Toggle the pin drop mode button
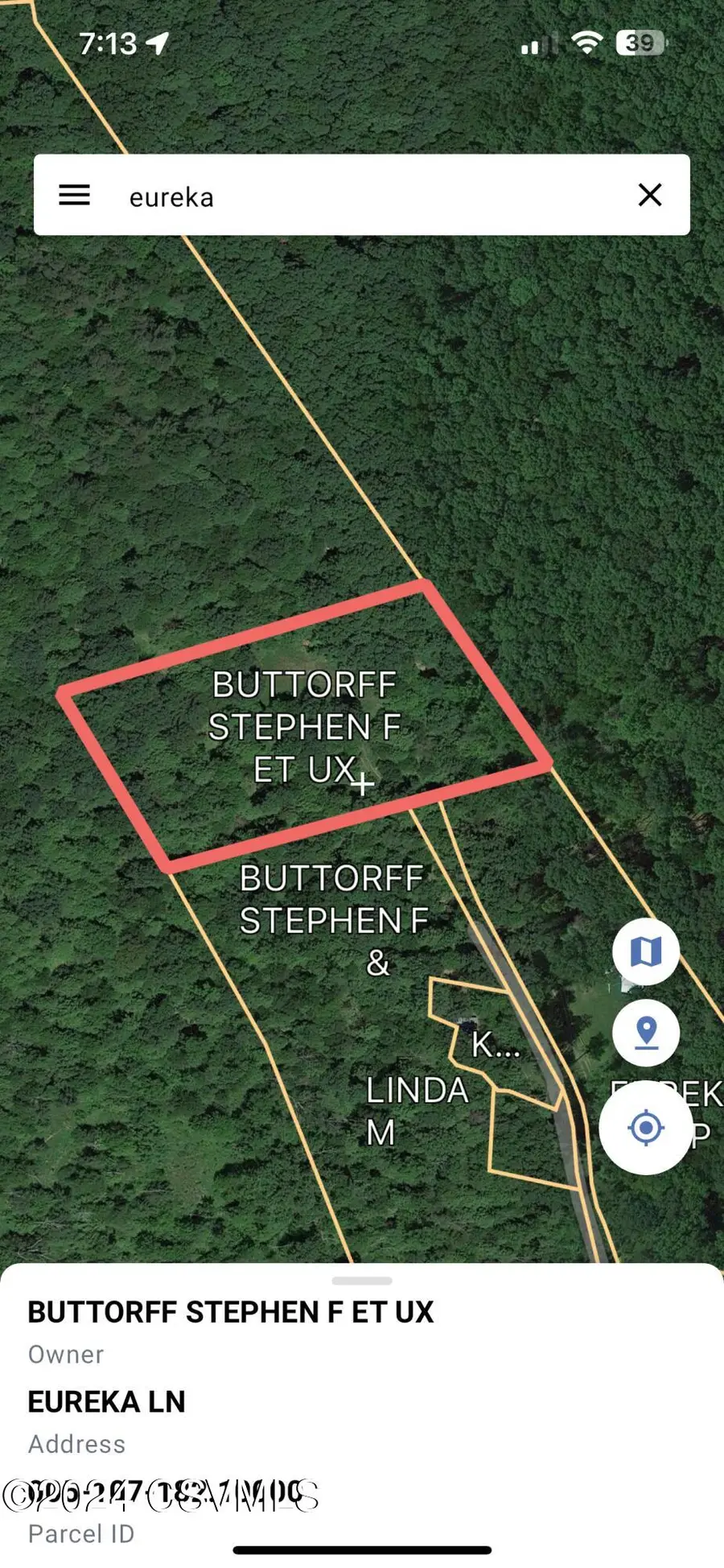The height and width of the screenshot is (1568, 724). [645, 1034]
